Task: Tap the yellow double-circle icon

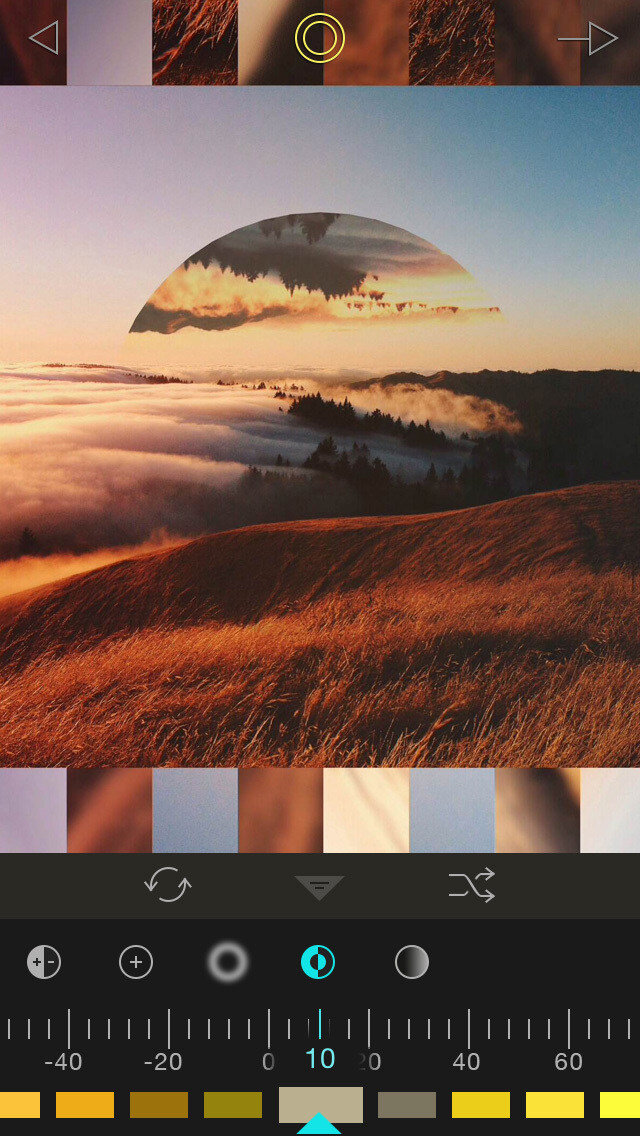Action: (319, 38)
